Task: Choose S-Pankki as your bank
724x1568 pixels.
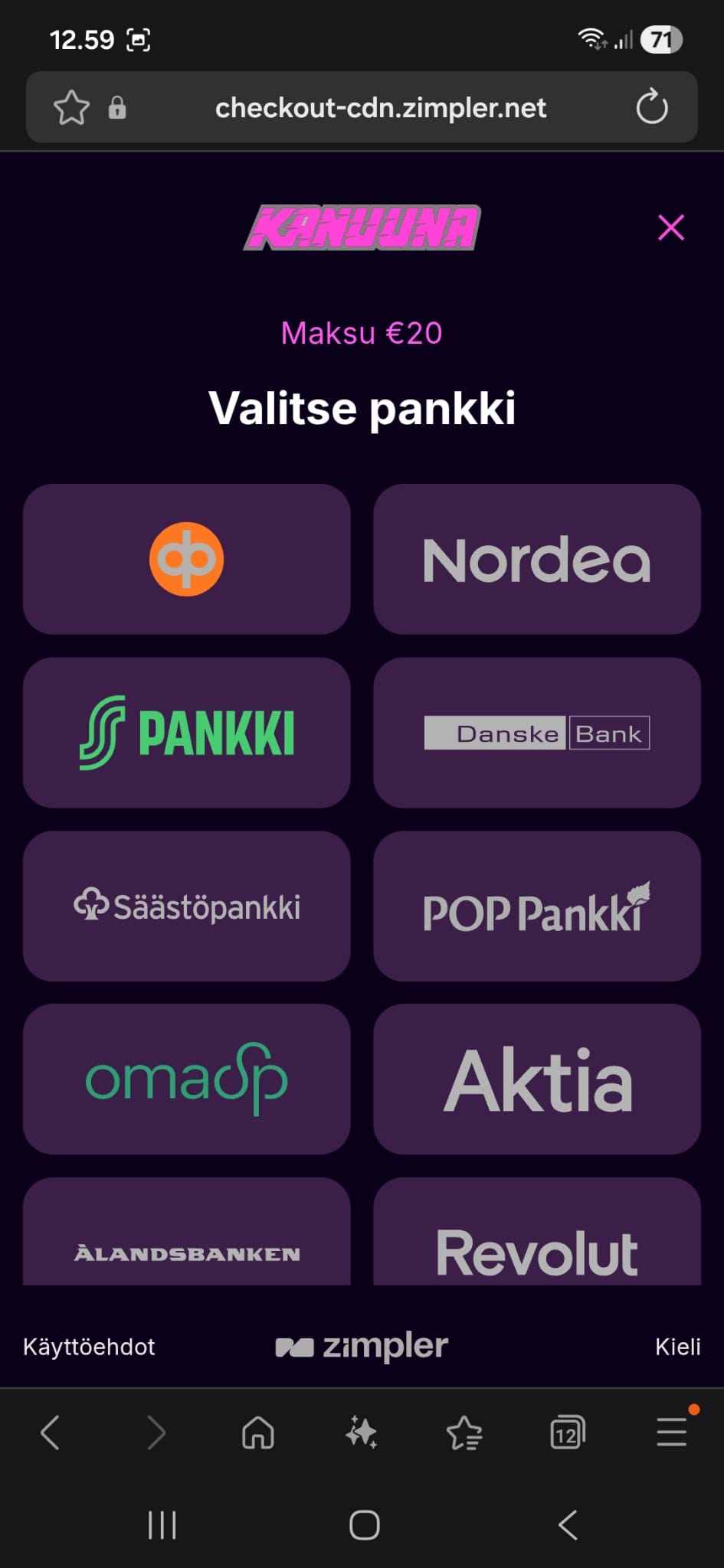Action: 186,733
